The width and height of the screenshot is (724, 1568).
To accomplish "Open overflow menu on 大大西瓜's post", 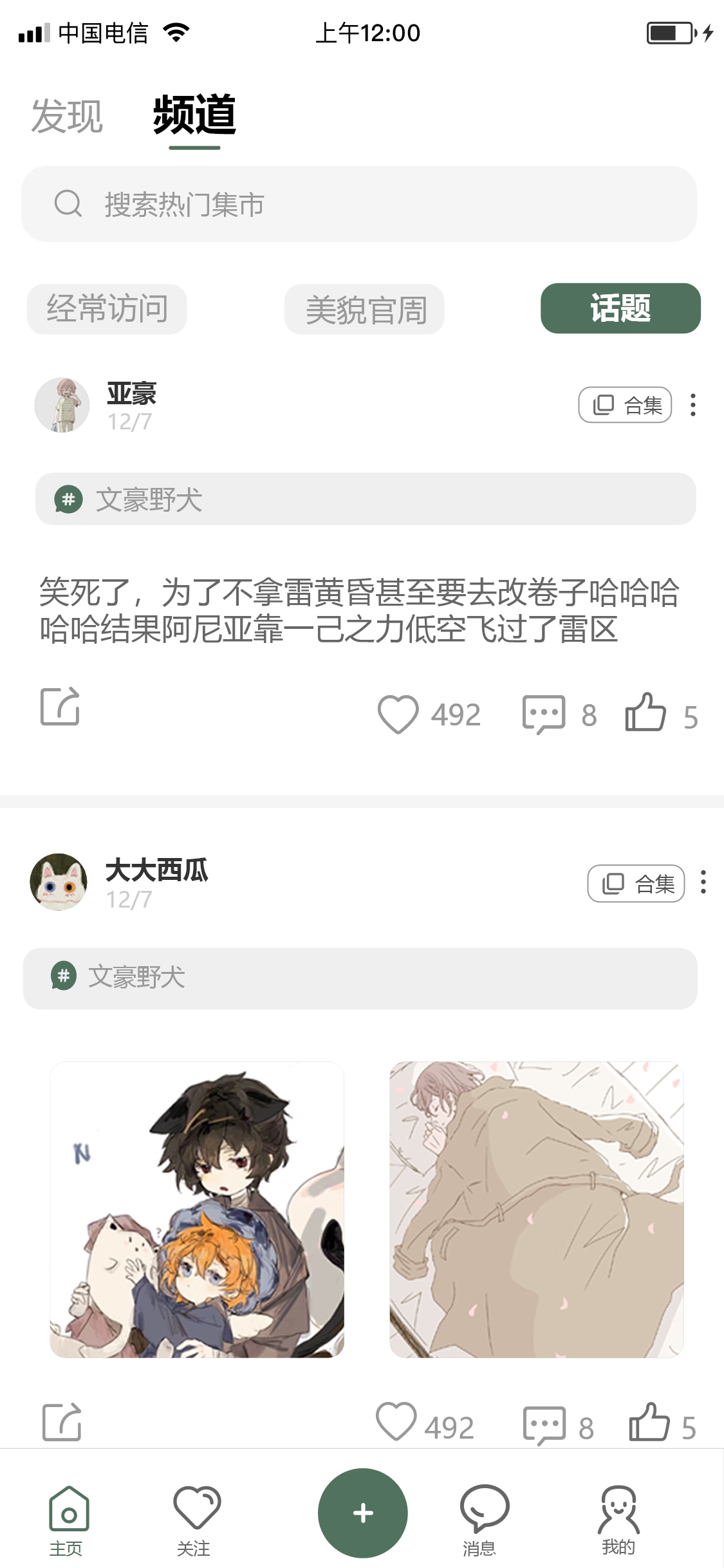I will click(703, 882).
